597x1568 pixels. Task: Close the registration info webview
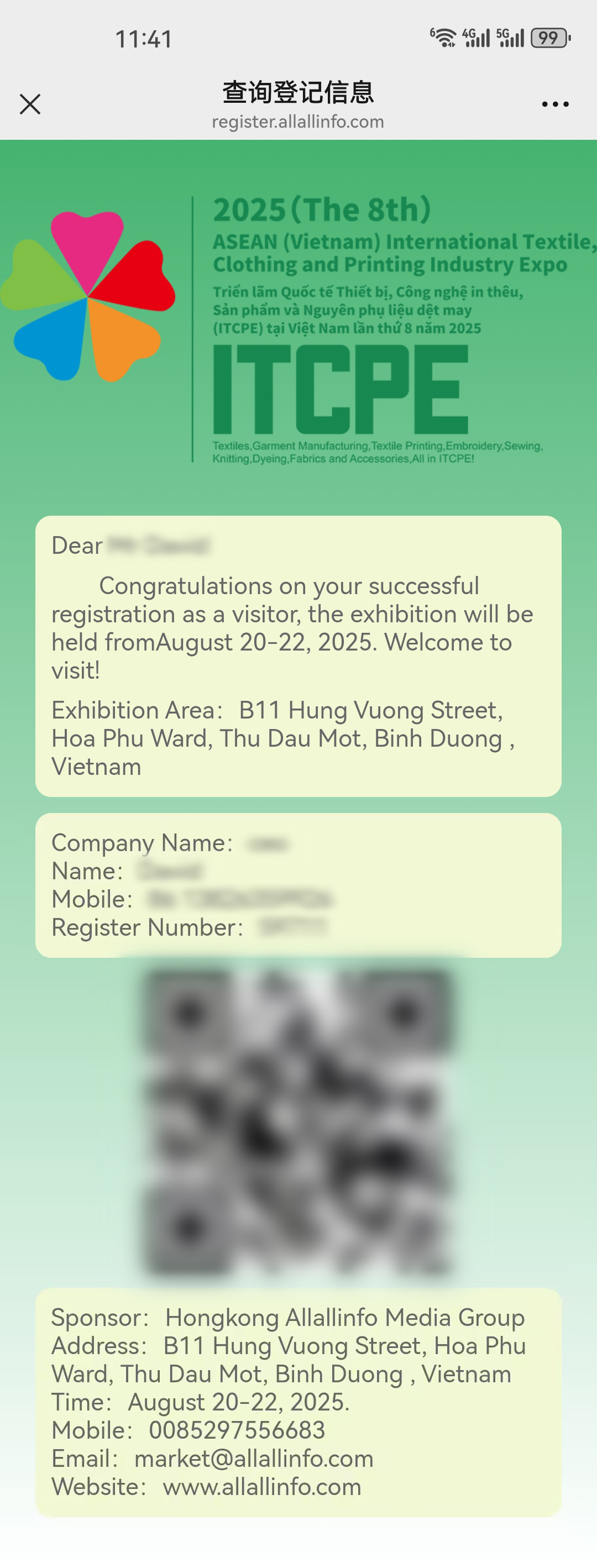(x=30, y=104)
